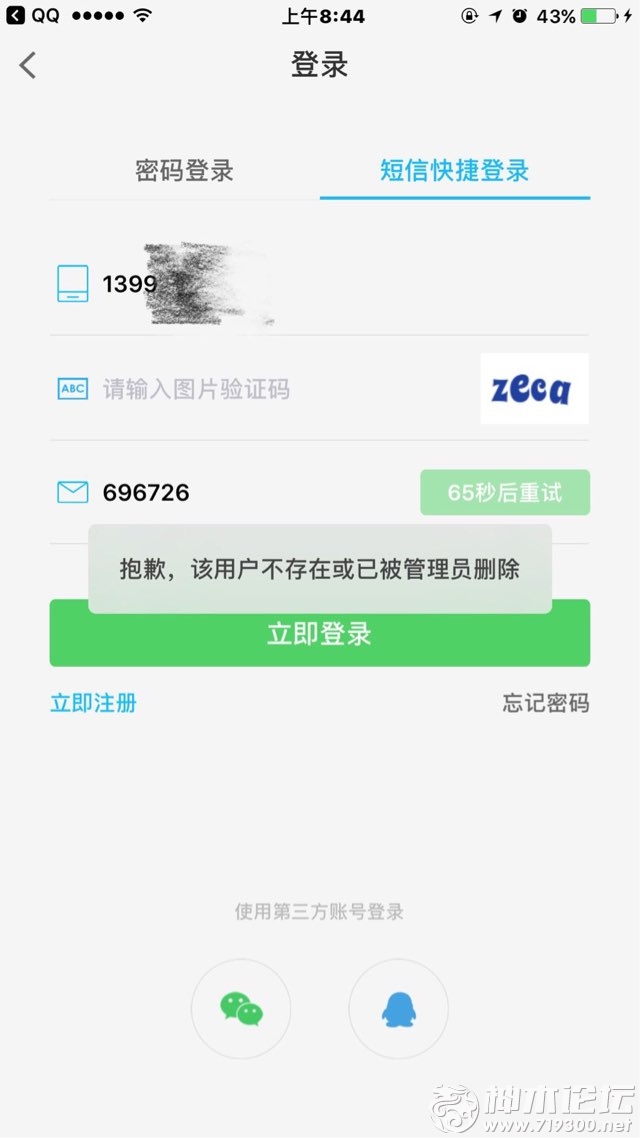Log in with the QQ penguin icon

(x=398, y=1008)
